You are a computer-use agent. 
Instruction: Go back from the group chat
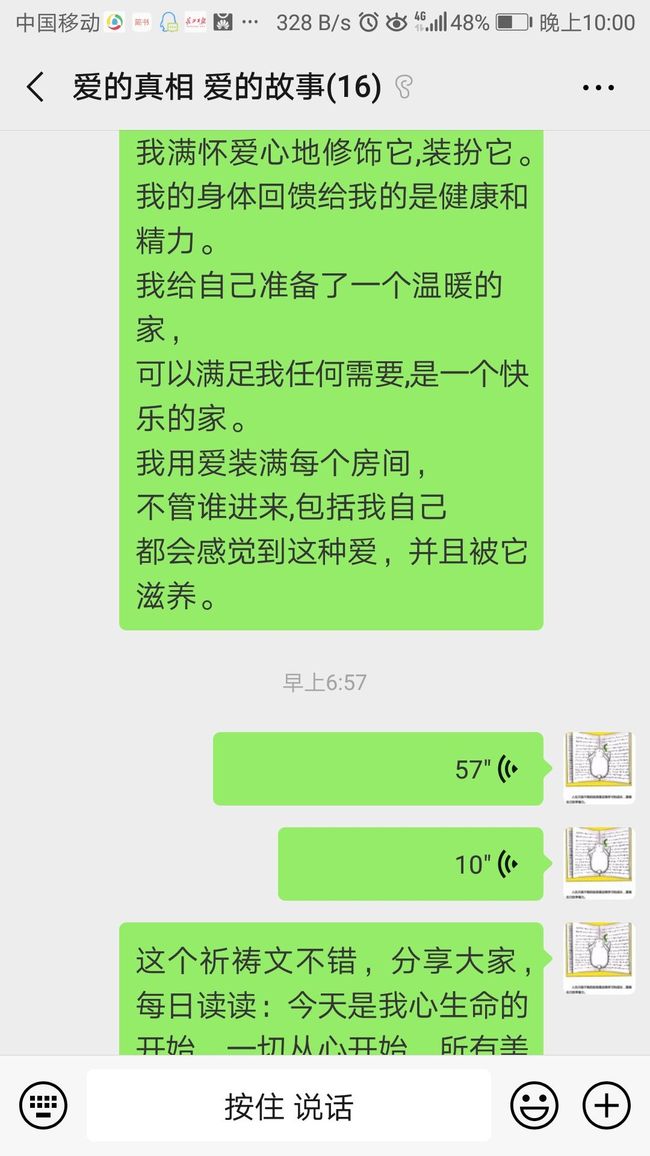point(35,87)
